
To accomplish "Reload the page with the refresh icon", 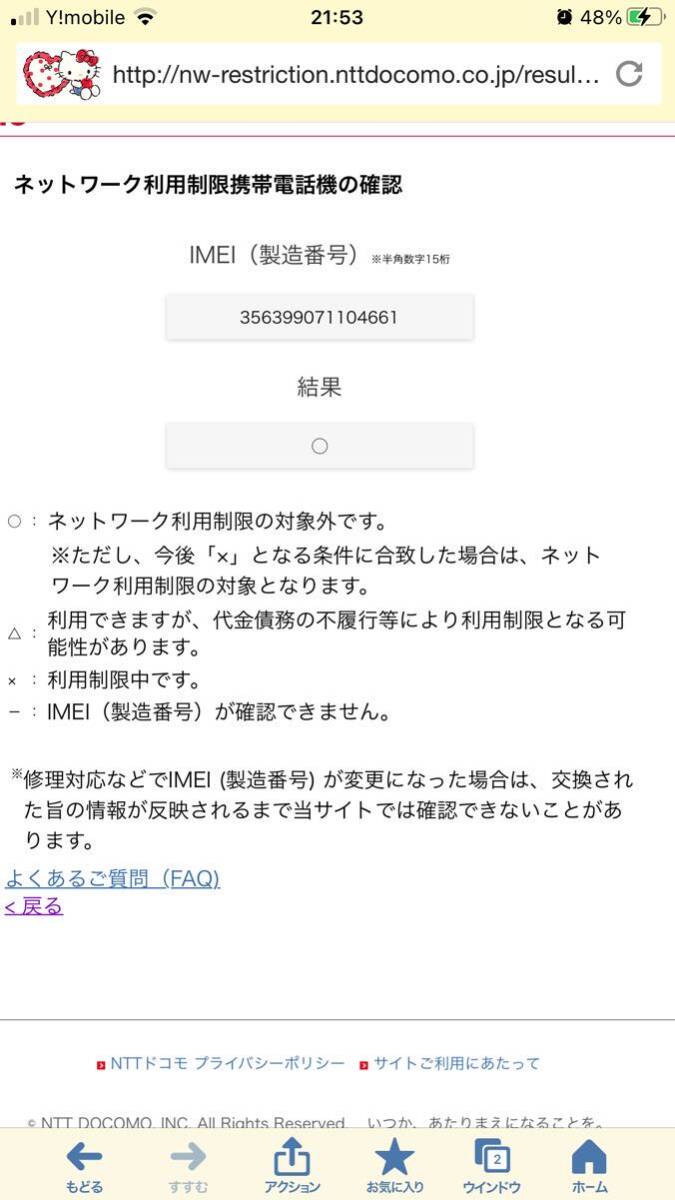I will (x=628, y=74).
